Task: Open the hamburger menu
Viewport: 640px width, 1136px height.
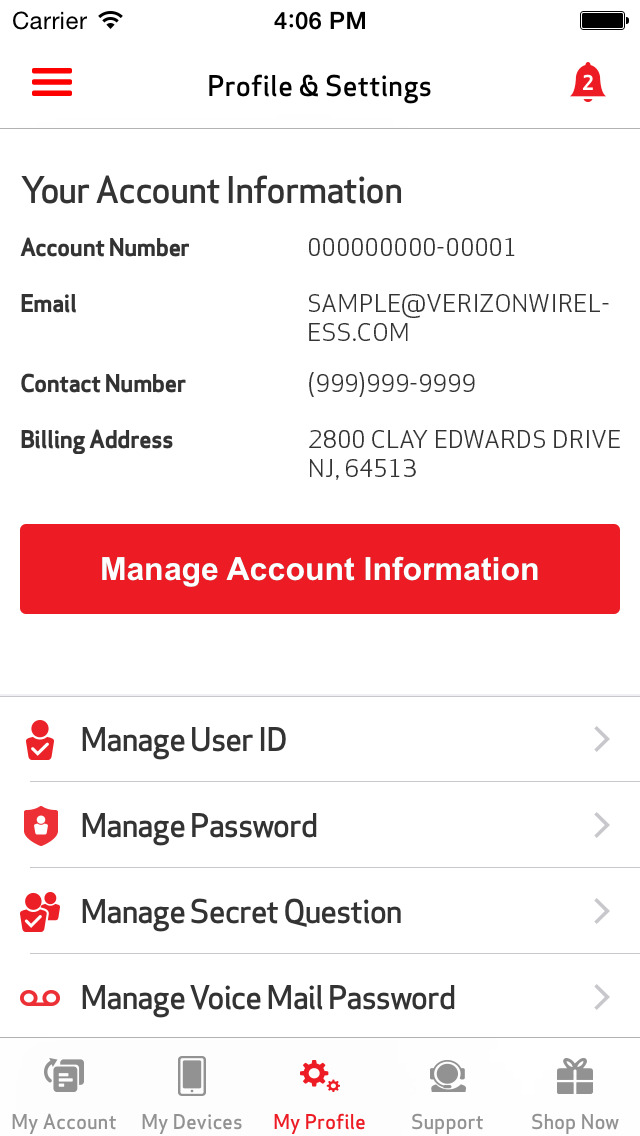Action: (52, 82)
